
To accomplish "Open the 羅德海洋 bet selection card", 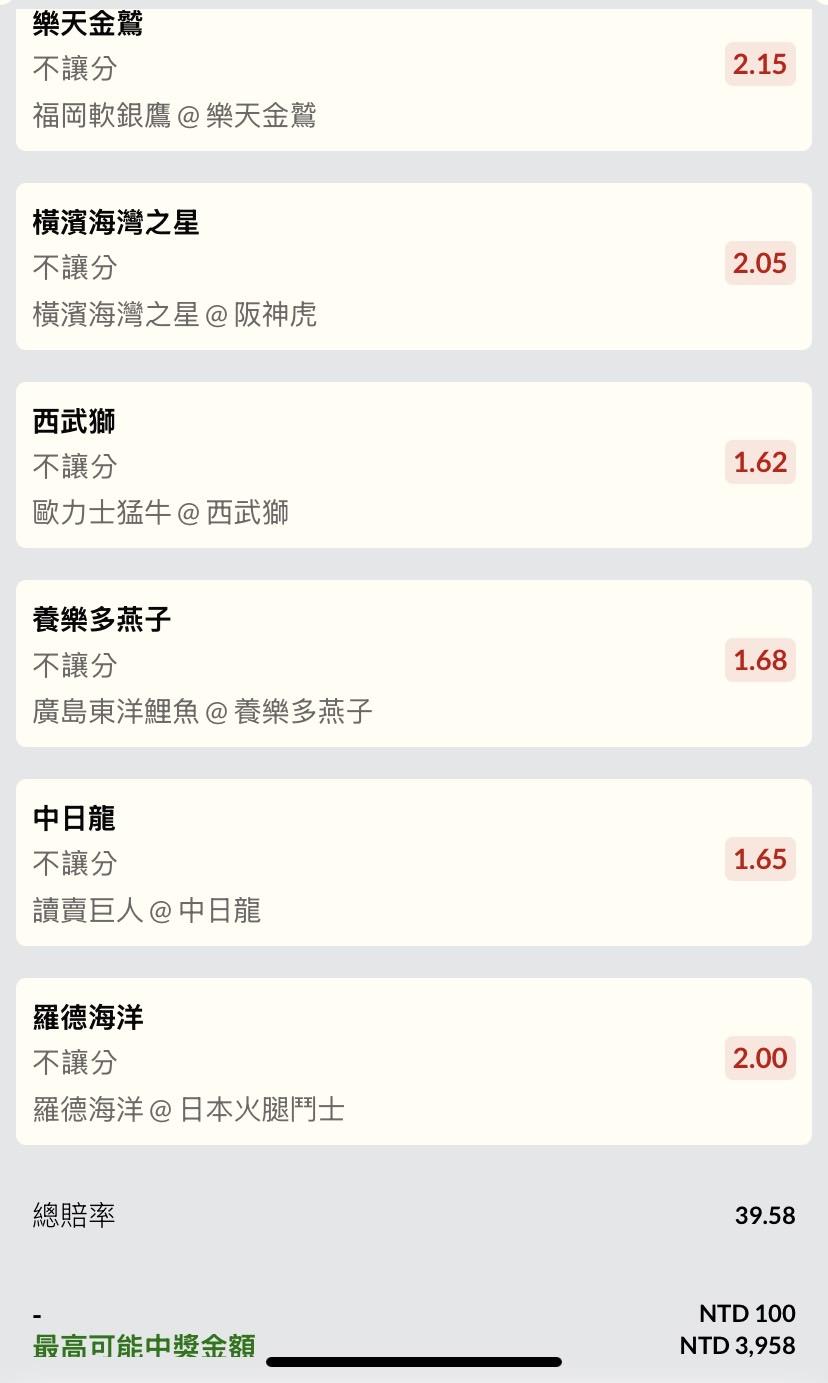I will [x=413, y=1061].
